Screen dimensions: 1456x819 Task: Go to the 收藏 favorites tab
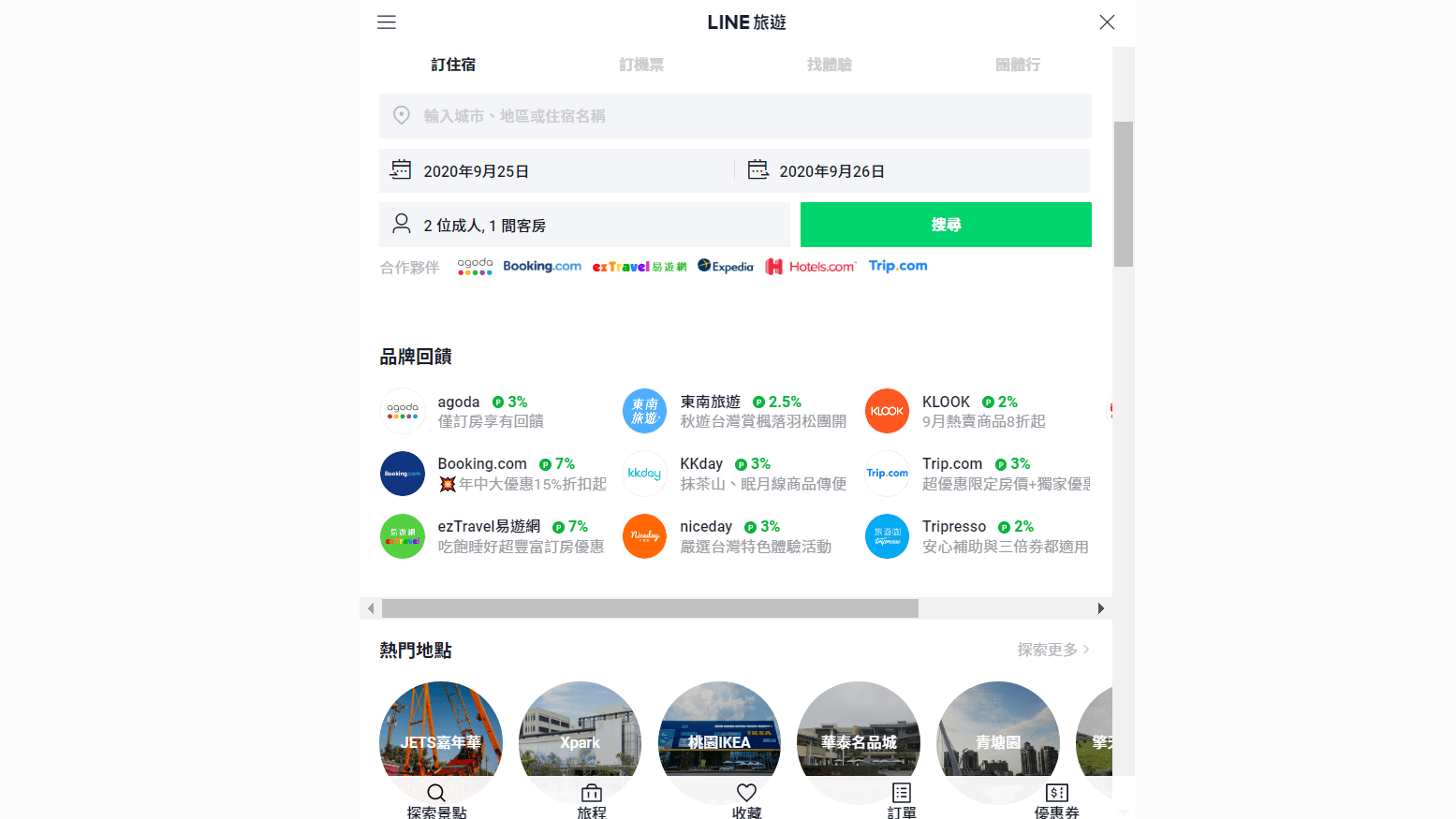pyautogui.click(x=746, y=800)
